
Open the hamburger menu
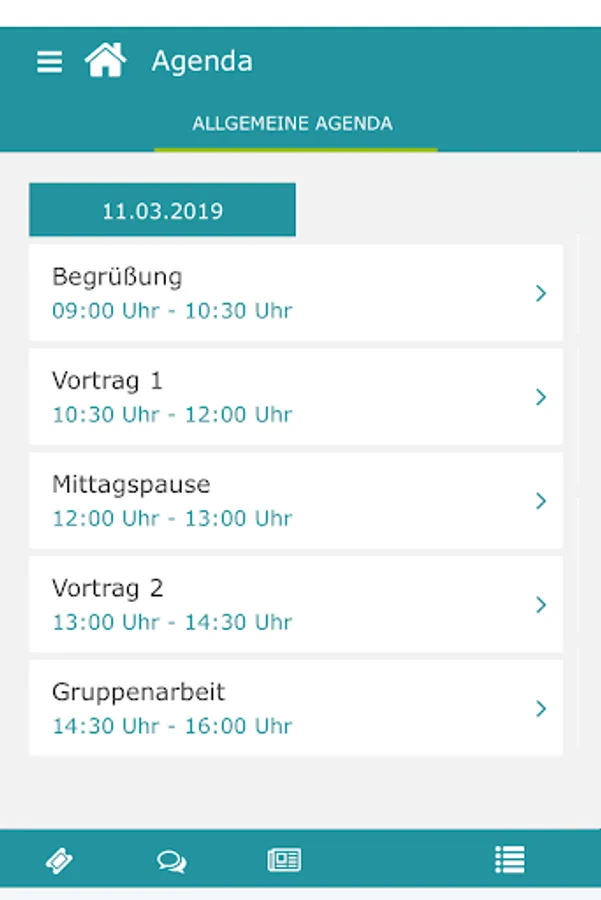(49, 62)
